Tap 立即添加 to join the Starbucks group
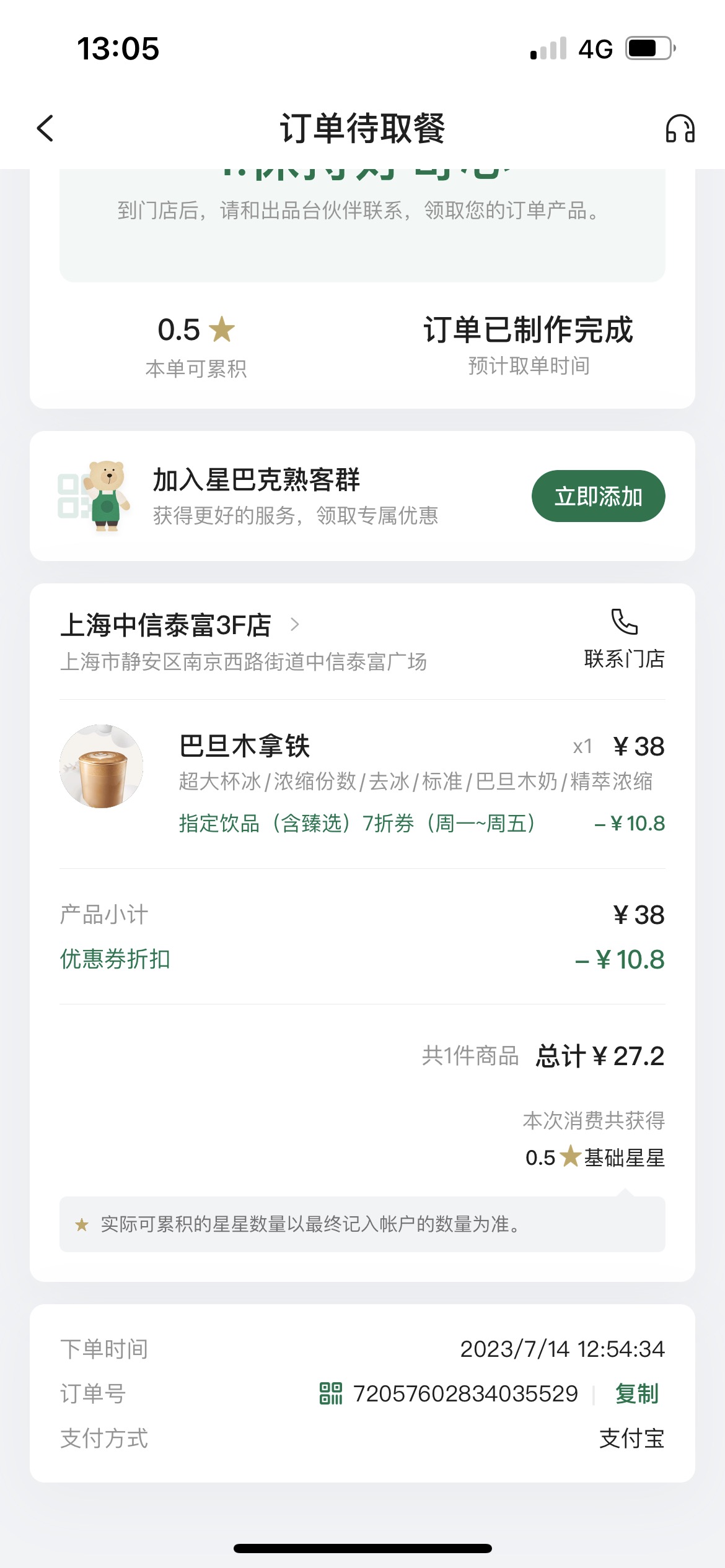The image size is (725, 1568). 598,496
